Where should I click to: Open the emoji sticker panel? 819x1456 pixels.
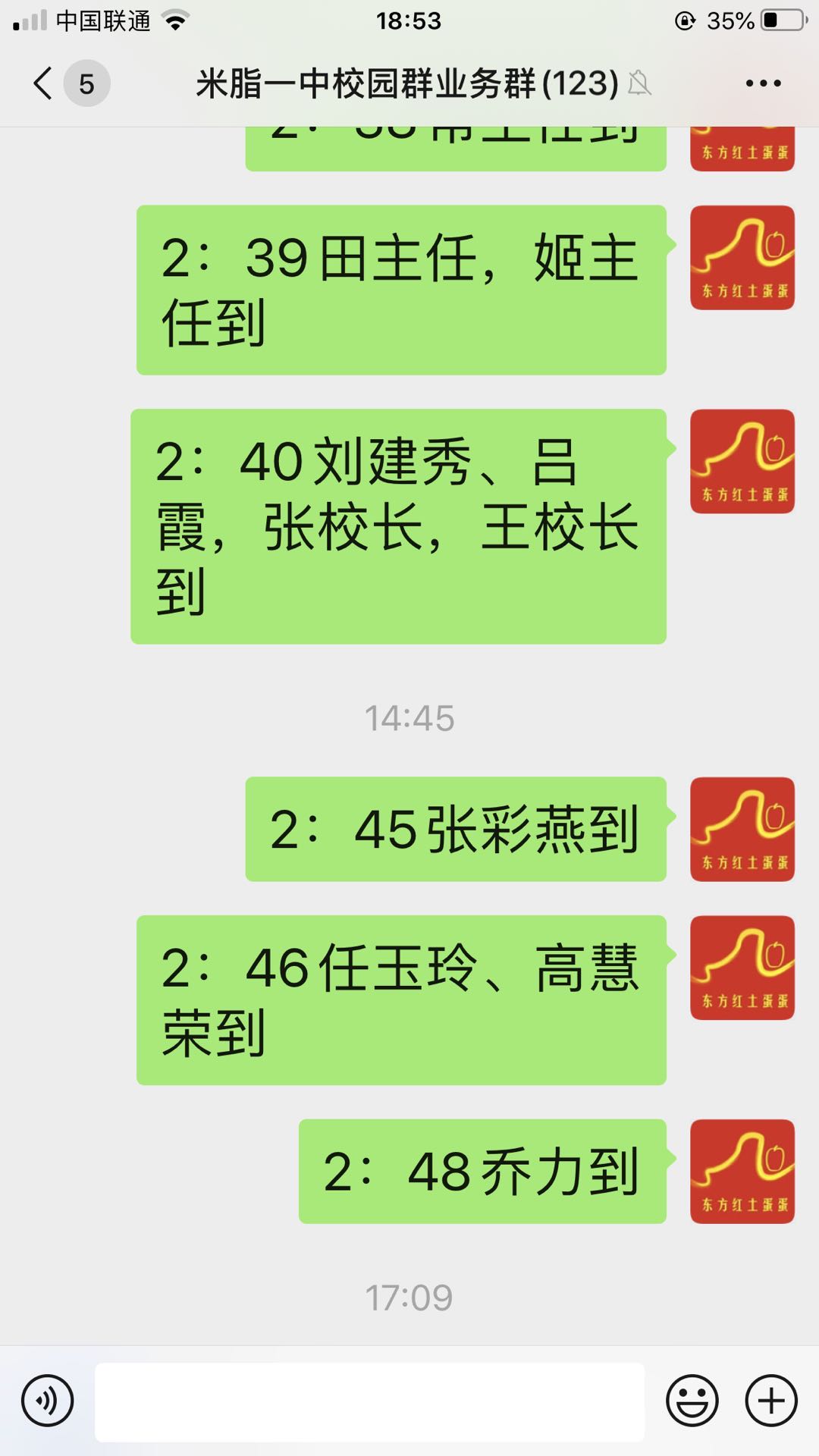click(692, 1401)
